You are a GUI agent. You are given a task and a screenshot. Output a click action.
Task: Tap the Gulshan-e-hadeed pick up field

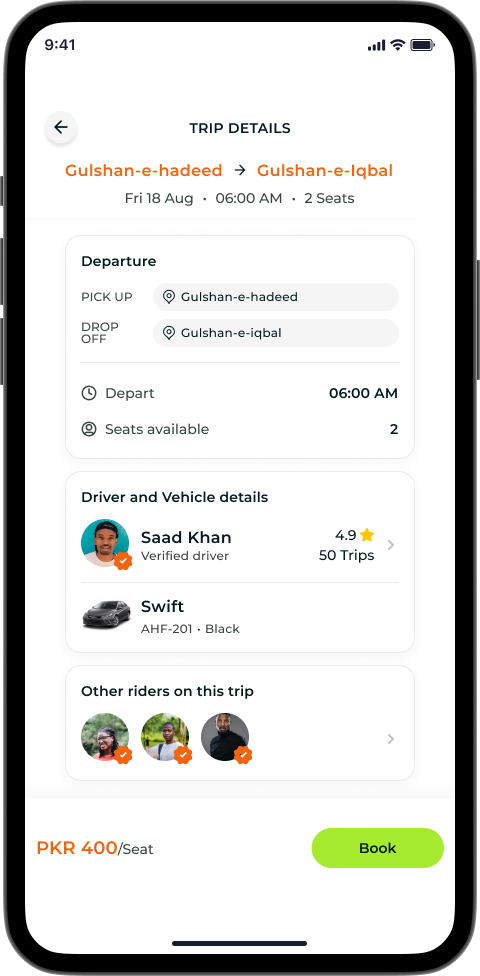pos(276,297)
